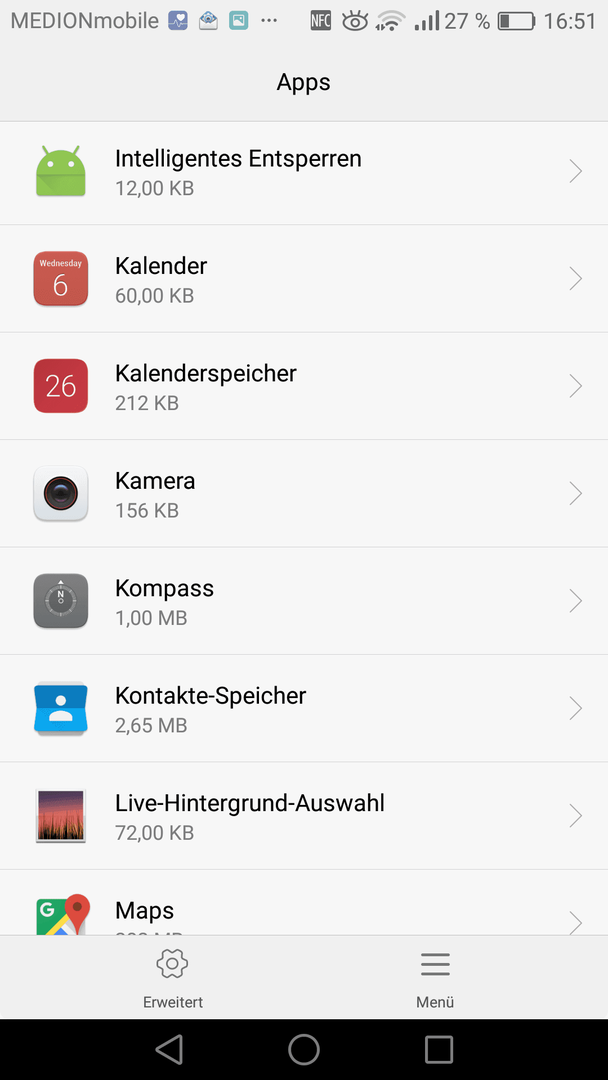Open the Maps app entry

pyautogui.click(x=304, y=902)
